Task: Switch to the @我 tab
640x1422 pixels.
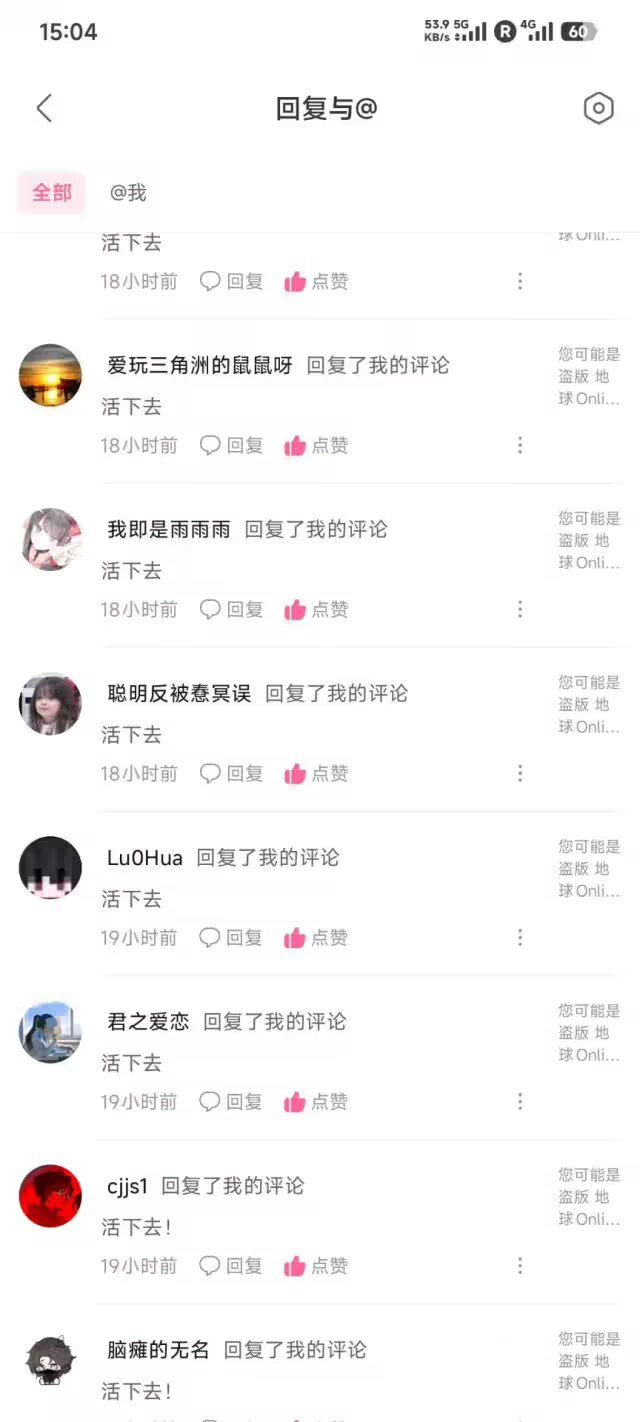Action: point(128,193)
